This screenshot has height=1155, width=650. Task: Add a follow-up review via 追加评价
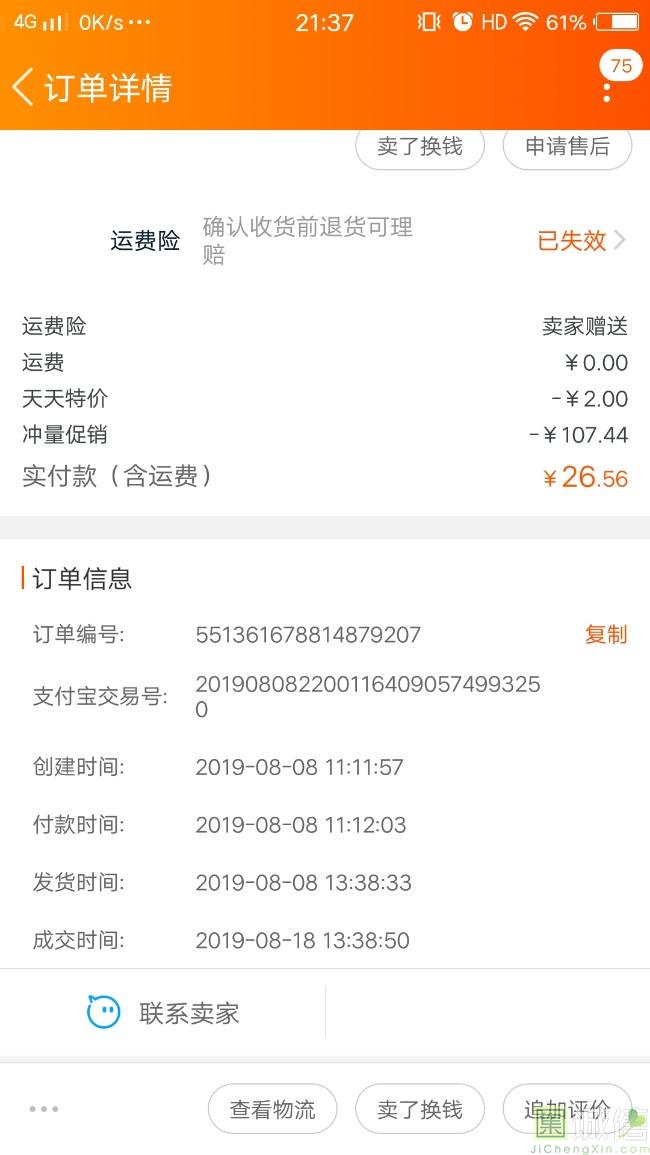[567, 1109]
